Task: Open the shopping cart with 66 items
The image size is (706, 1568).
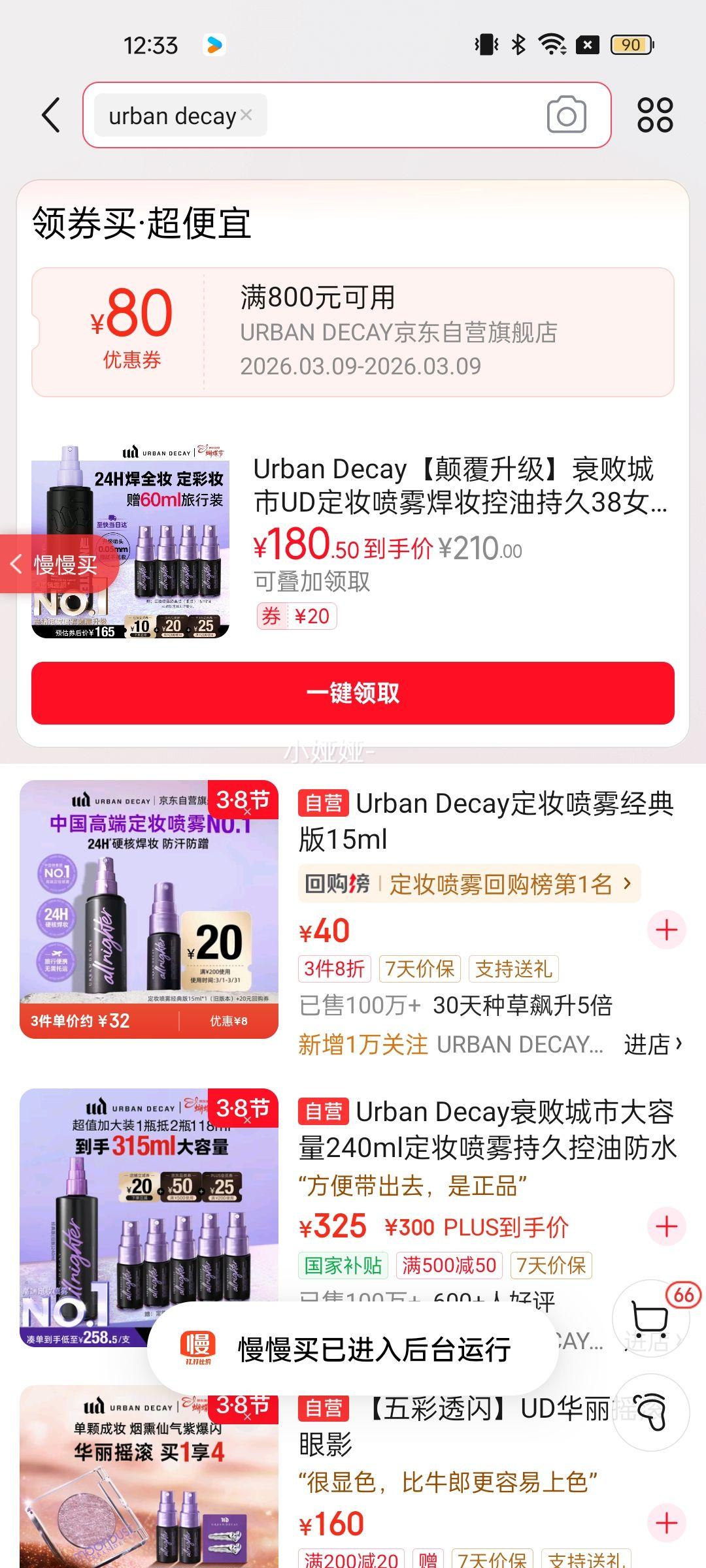Action: (650, 1317)
